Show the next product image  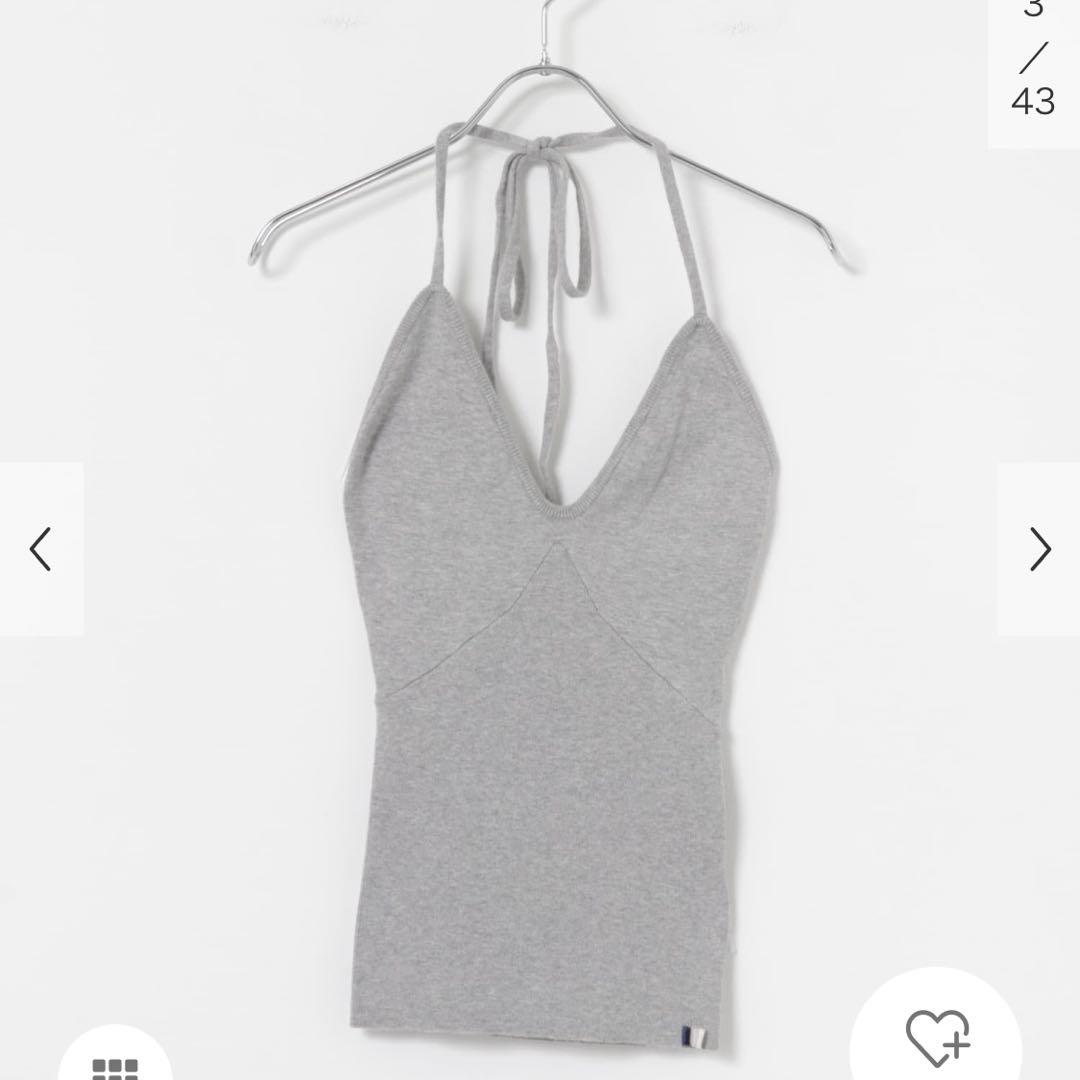tap(1040, 549)
